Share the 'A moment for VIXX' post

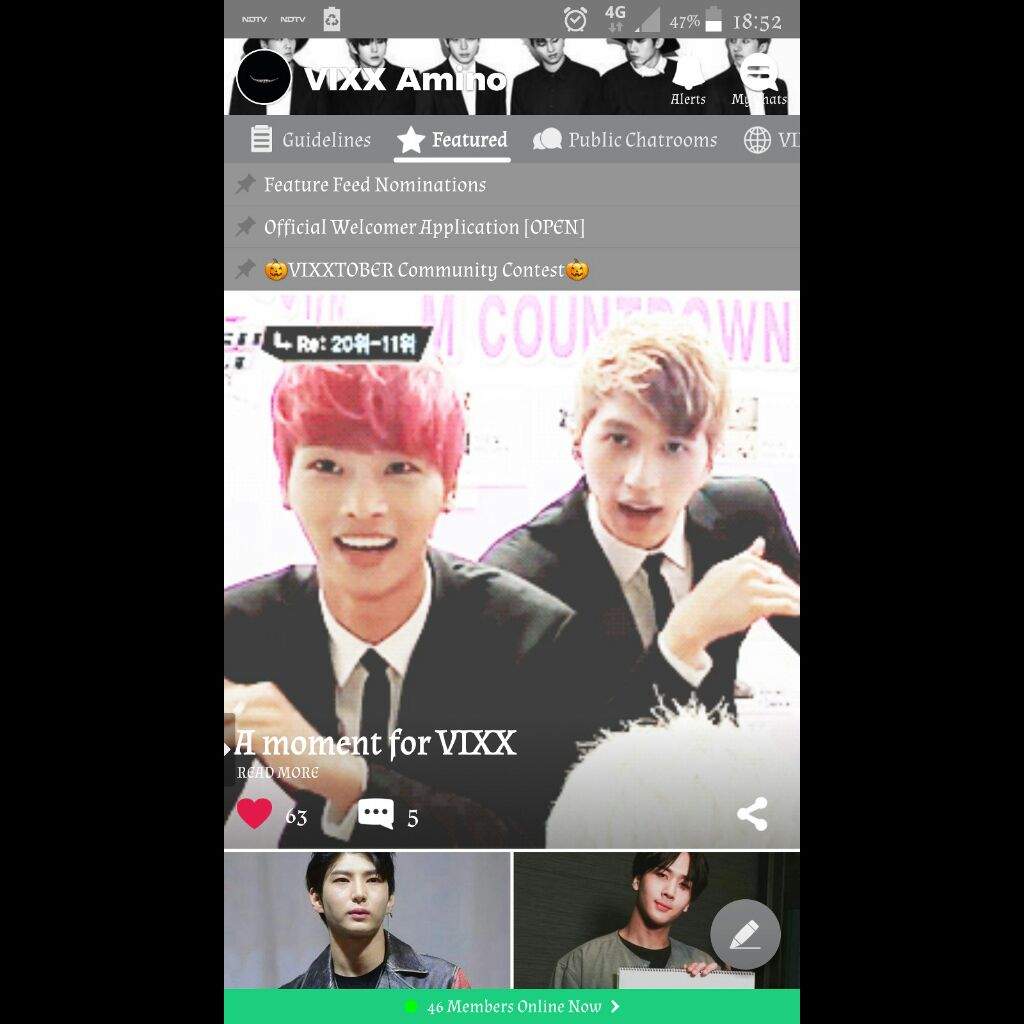pos(752,814)
